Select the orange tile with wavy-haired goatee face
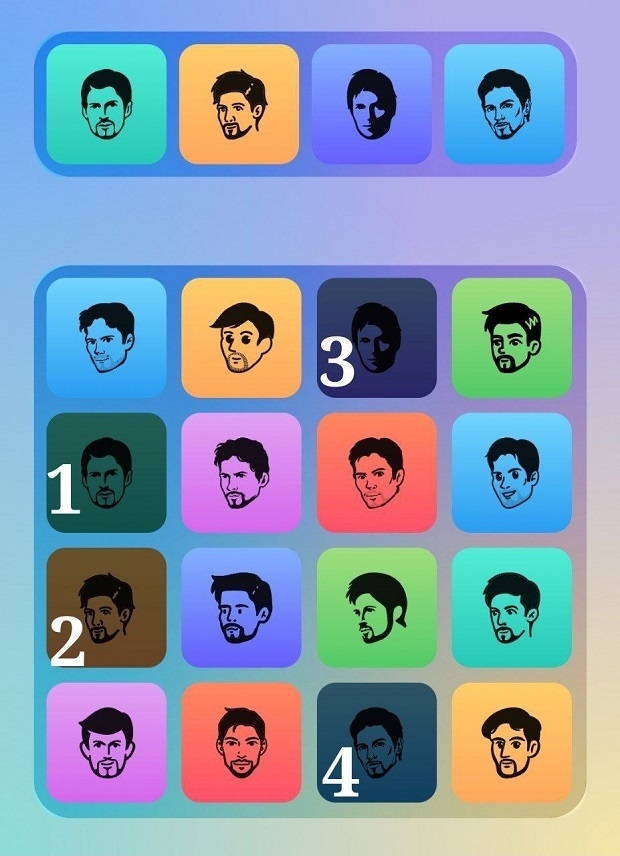The image size is (620, 856). click(512, 742)
